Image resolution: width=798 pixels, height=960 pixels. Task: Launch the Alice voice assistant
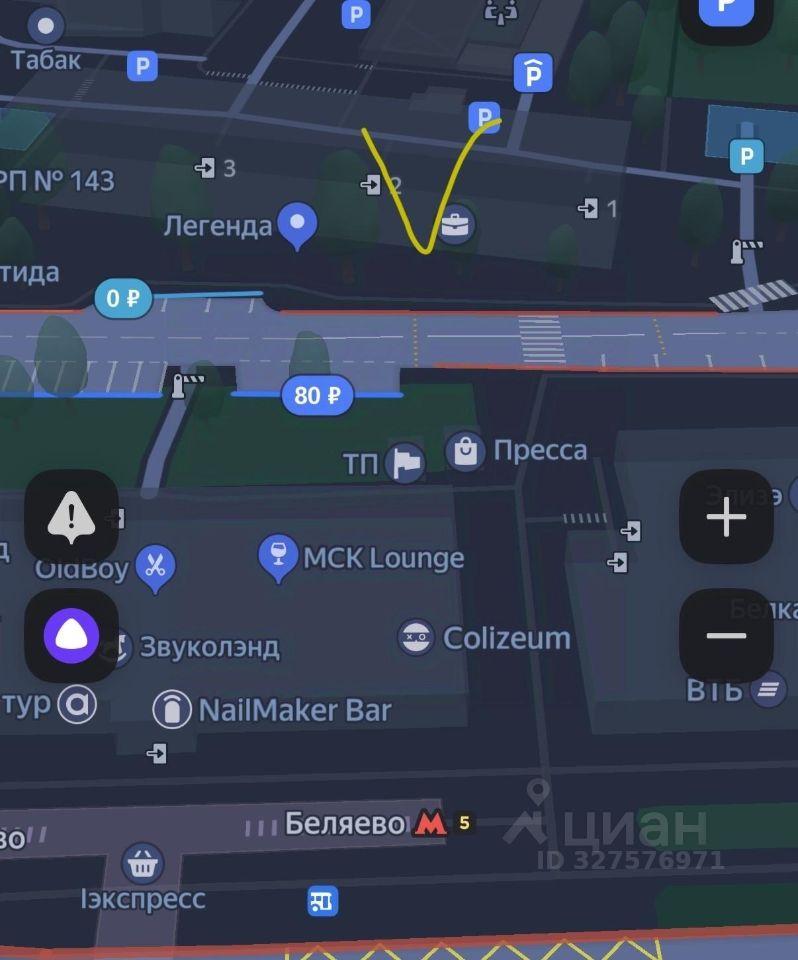pos(71,636)
